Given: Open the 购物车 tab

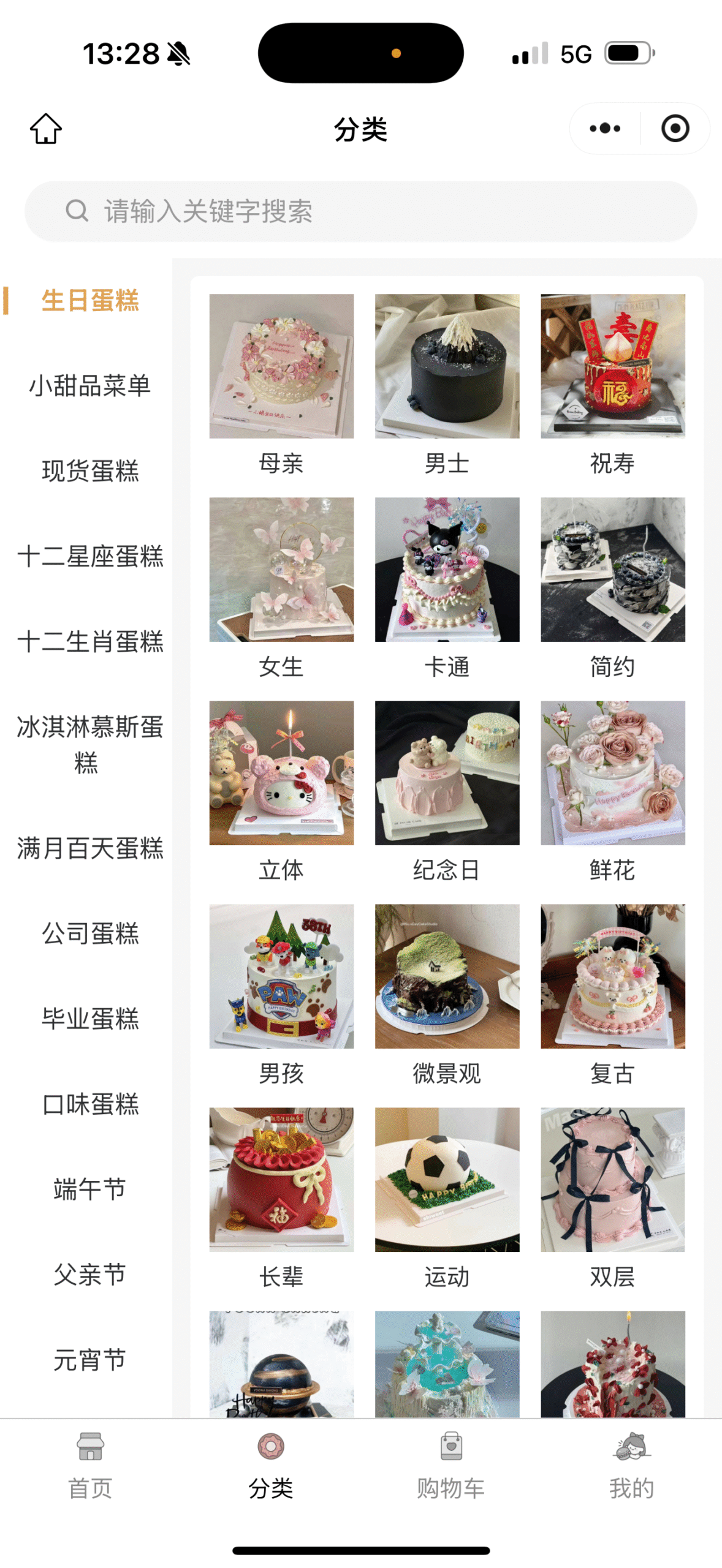Looking at the screenshot, I should click(450, 1465).
